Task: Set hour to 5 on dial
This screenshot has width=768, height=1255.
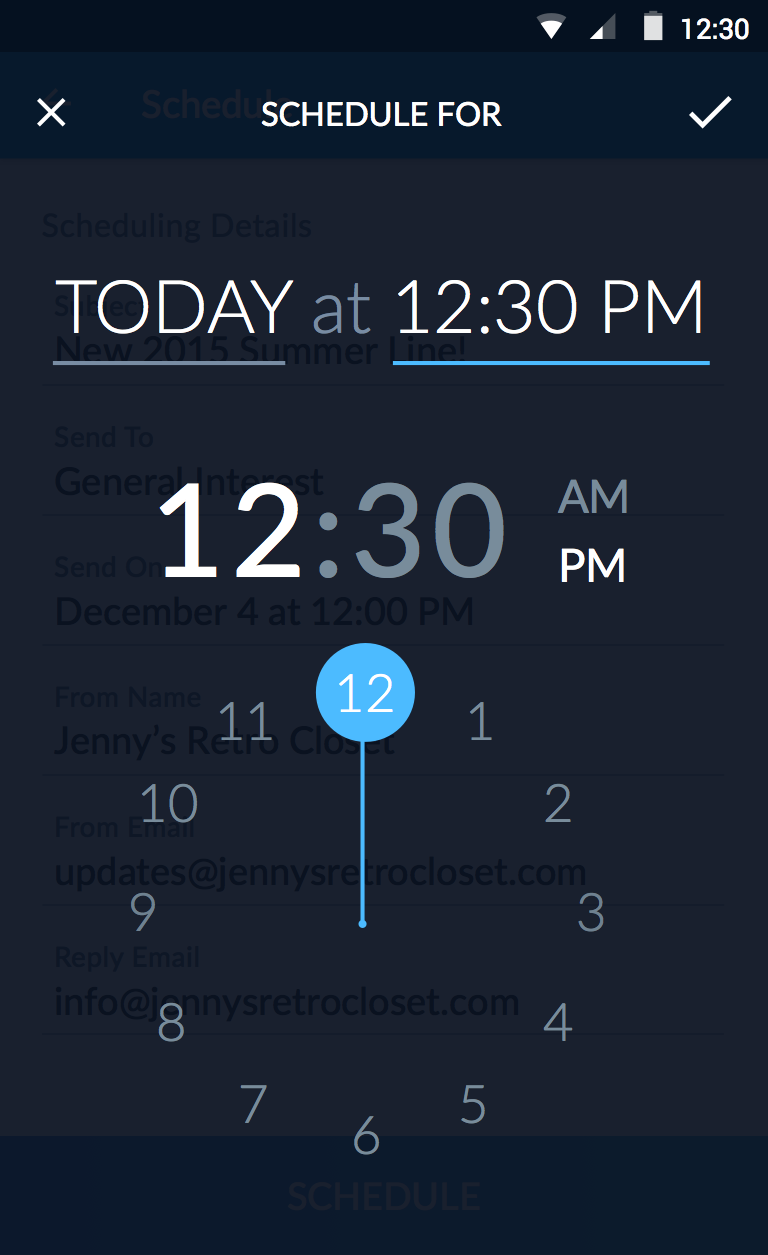Action: click(473, 1104)
